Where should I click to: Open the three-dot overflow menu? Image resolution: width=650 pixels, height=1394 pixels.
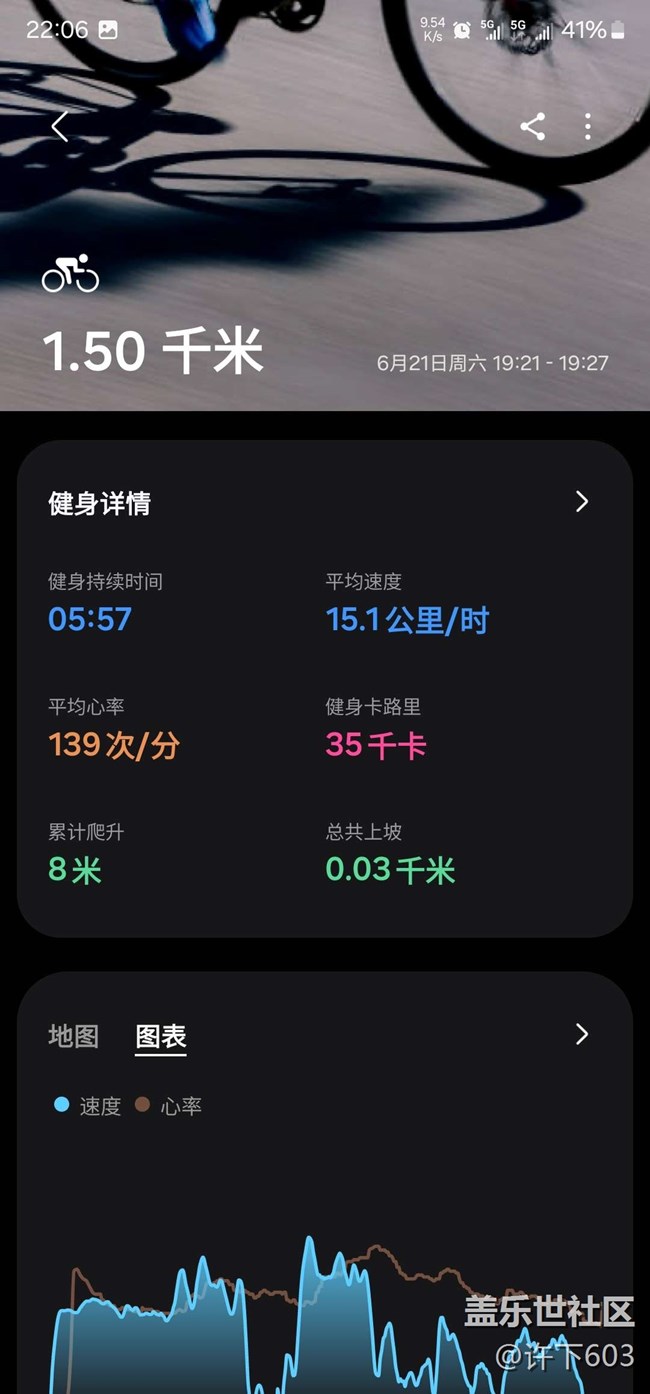[588, 126]
